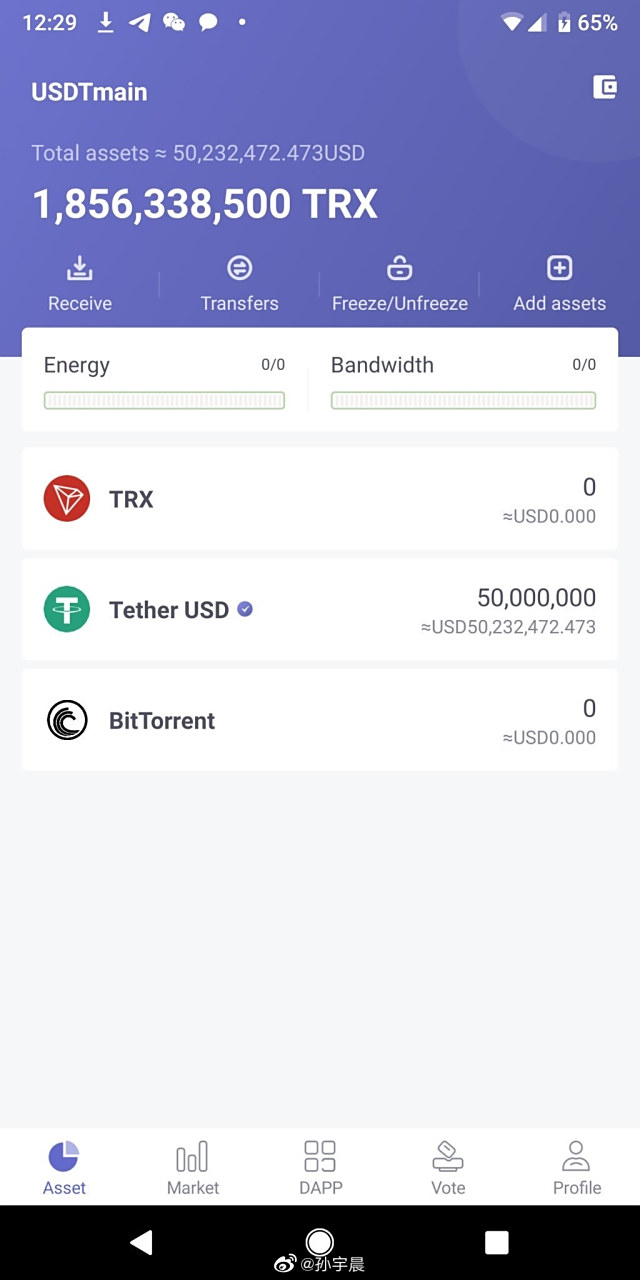Switch to the DAPP tab
Viewport: 640px width, 1280px height.
(320, 1168)
